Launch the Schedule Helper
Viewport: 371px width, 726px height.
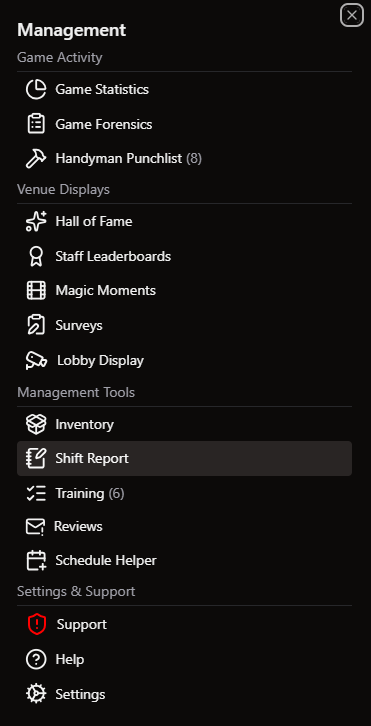(184, 561)
